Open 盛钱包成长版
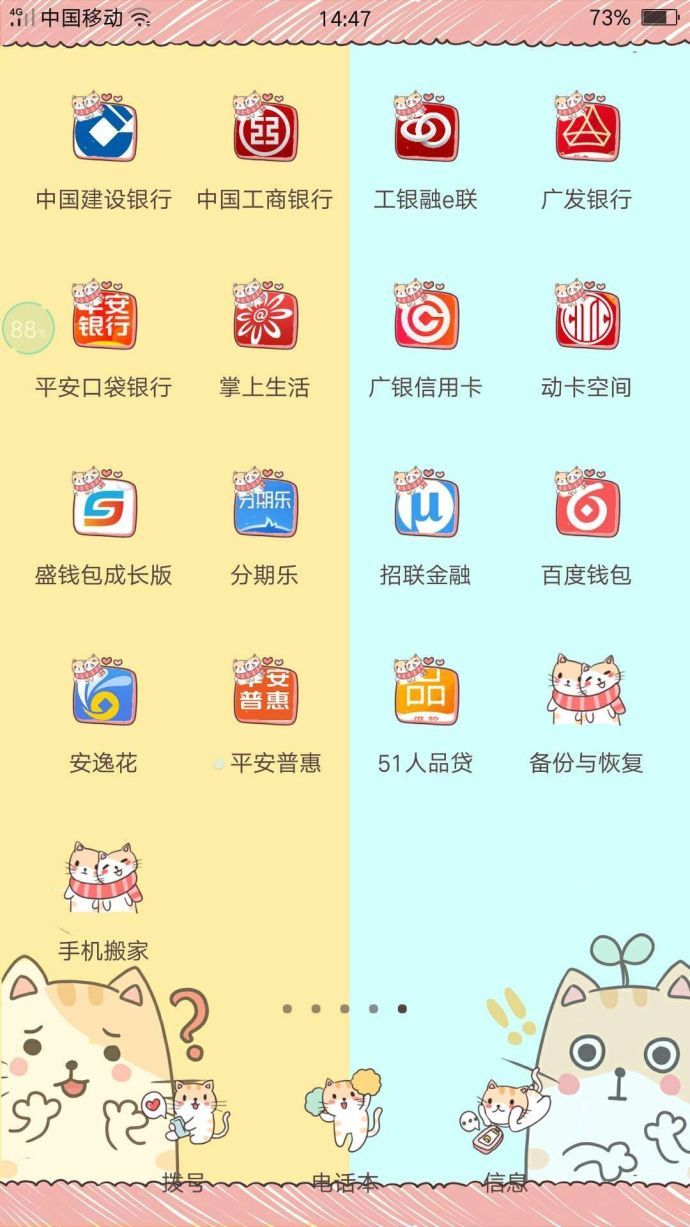690x1227 pixels. pyautogui.click(x=104, y=507)
